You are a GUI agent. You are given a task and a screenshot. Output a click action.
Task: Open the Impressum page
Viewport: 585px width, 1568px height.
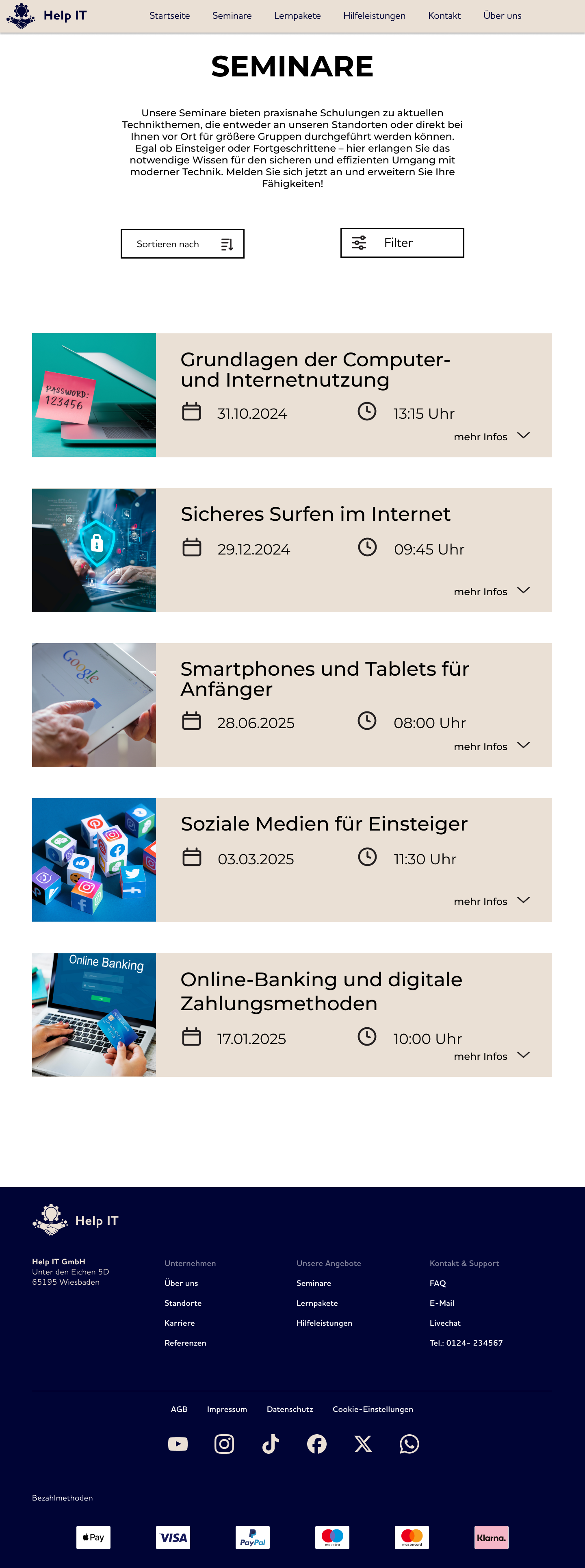pos(227,1409)
